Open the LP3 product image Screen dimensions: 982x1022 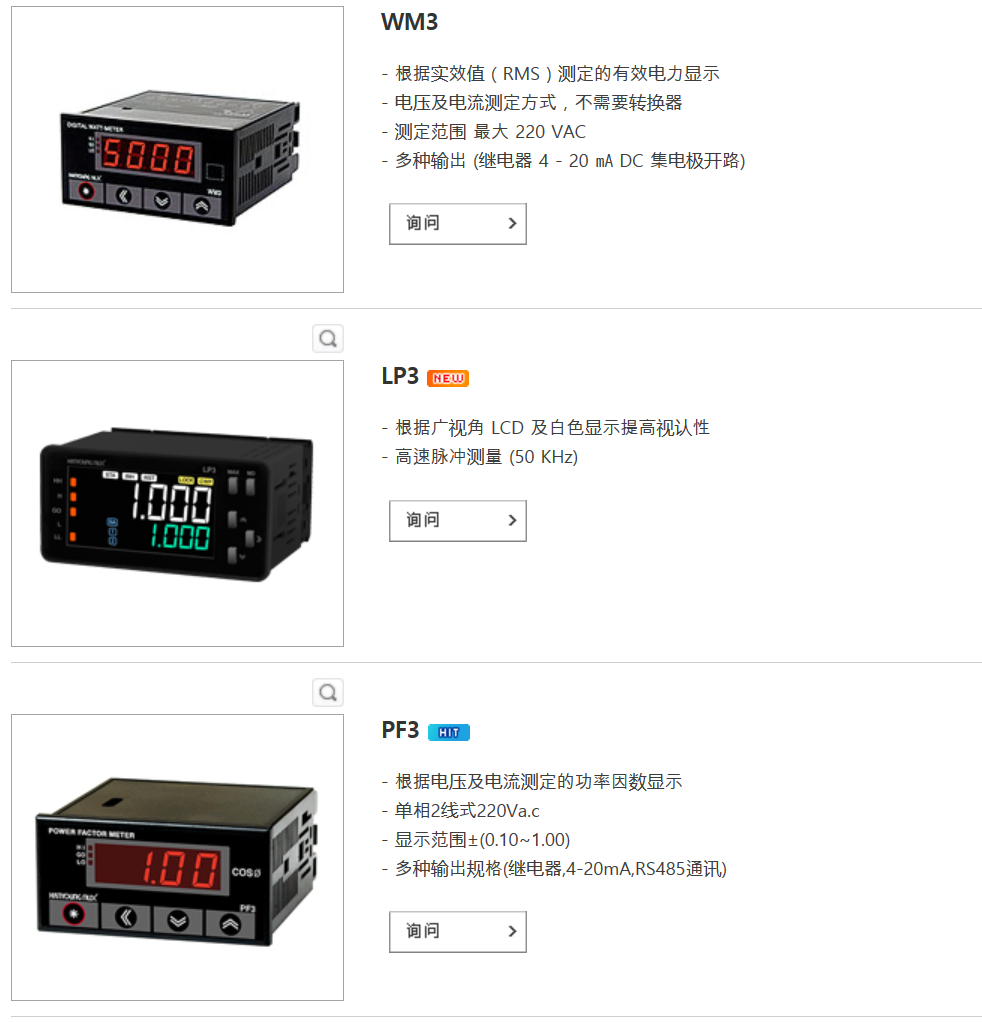(x=177, y=503)
